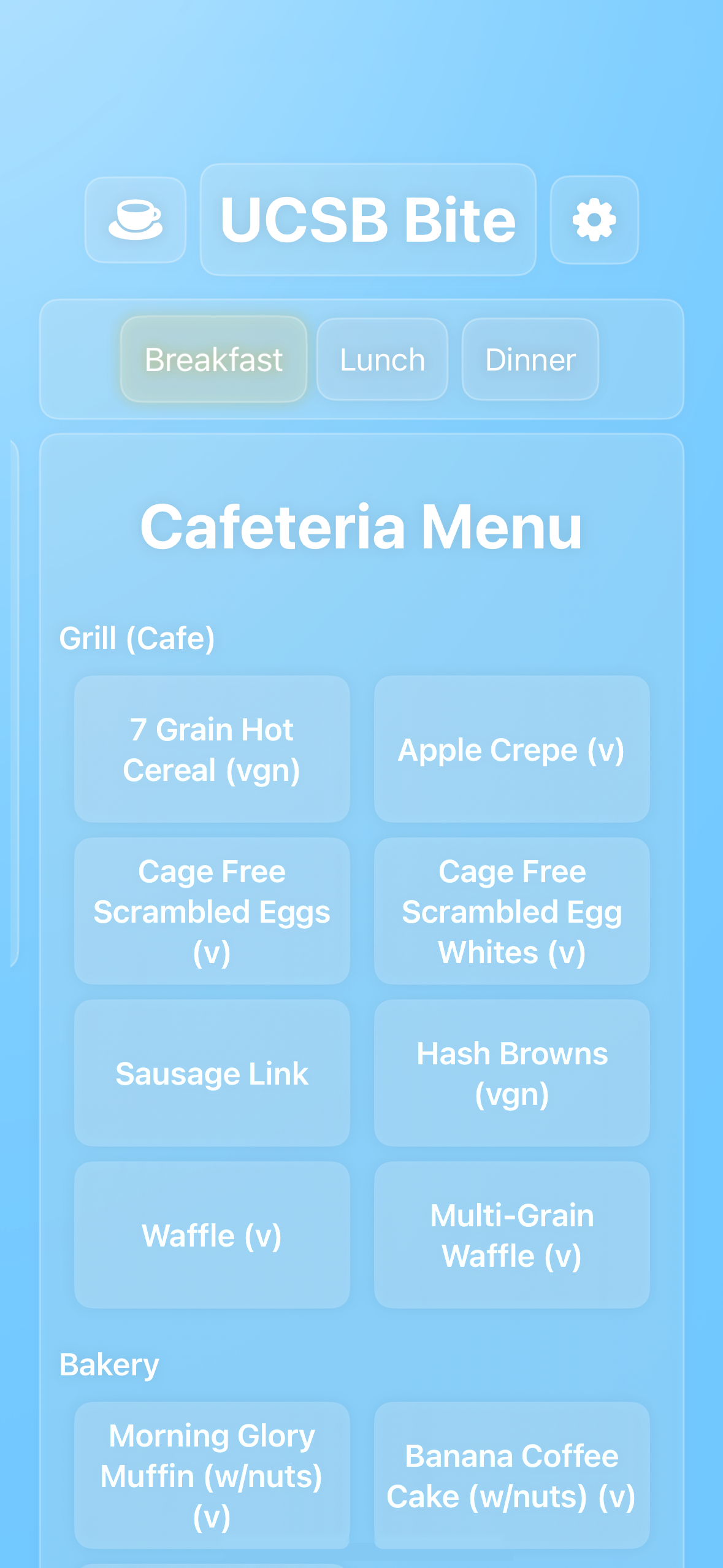Select the Sausage Link item
723x1568 pixels.
[x=212, y=1073]
